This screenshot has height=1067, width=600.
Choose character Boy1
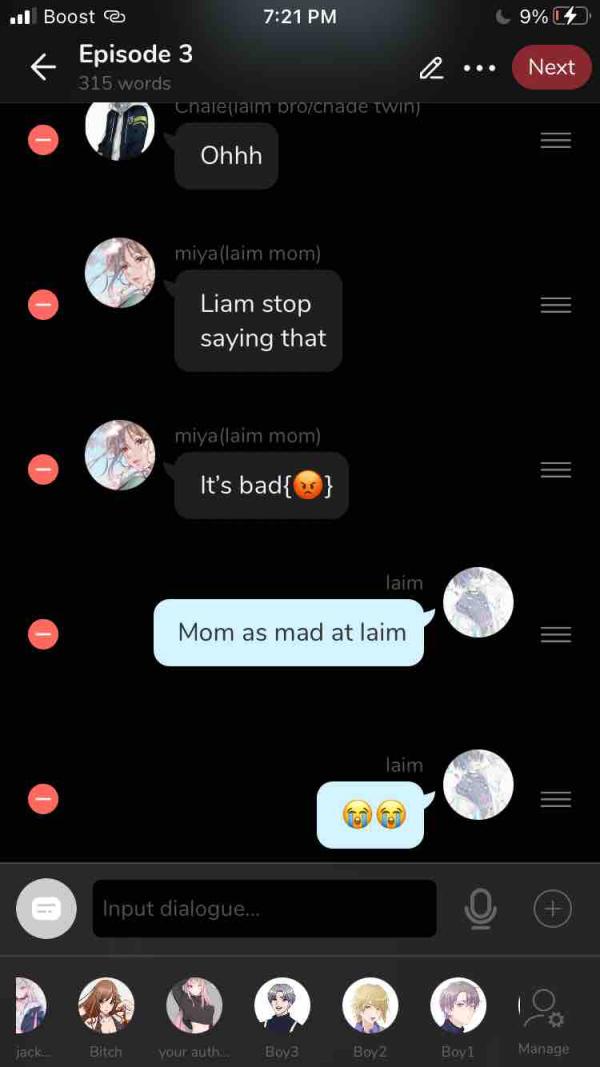[x=458, y=1007]
